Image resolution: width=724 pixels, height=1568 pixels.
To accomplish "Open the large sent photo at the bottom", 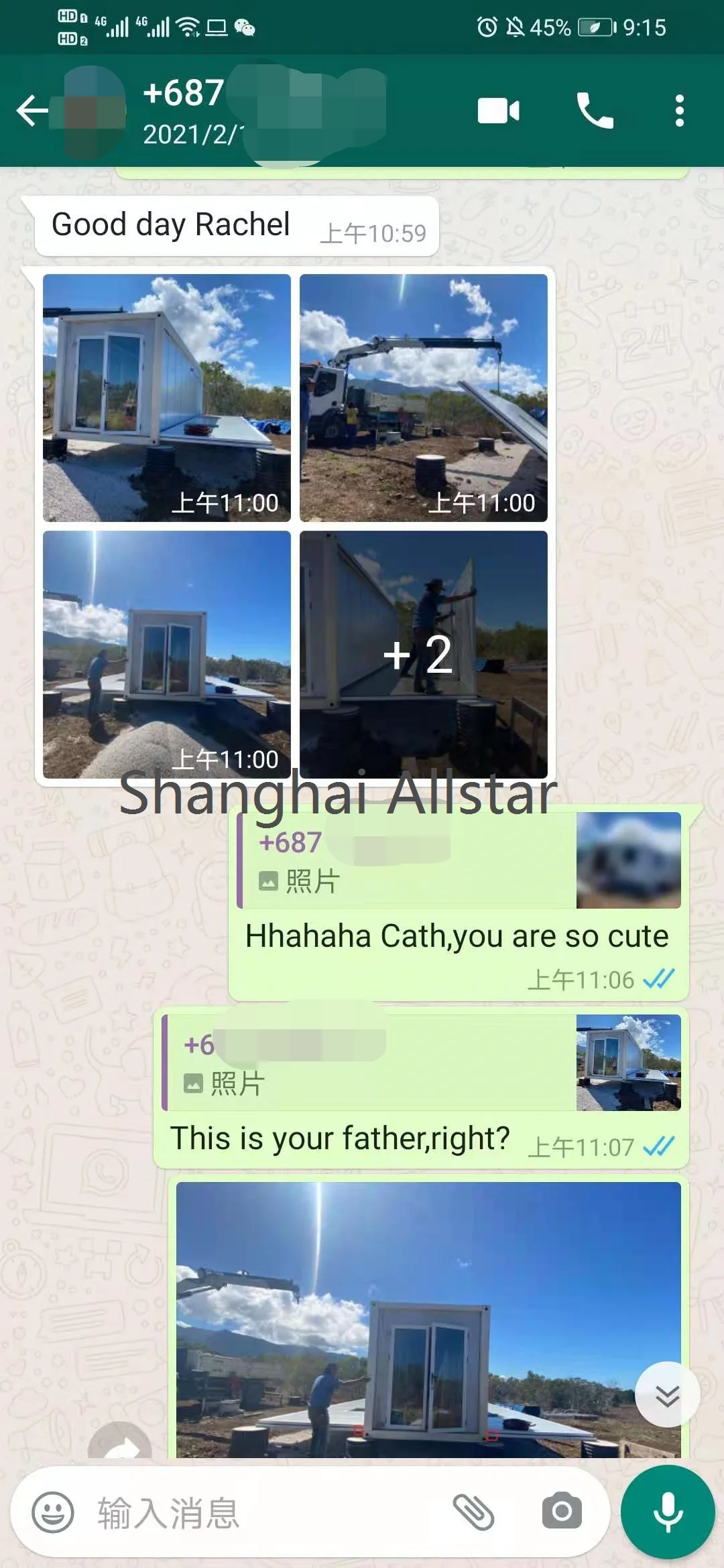I will [428, 1319].
